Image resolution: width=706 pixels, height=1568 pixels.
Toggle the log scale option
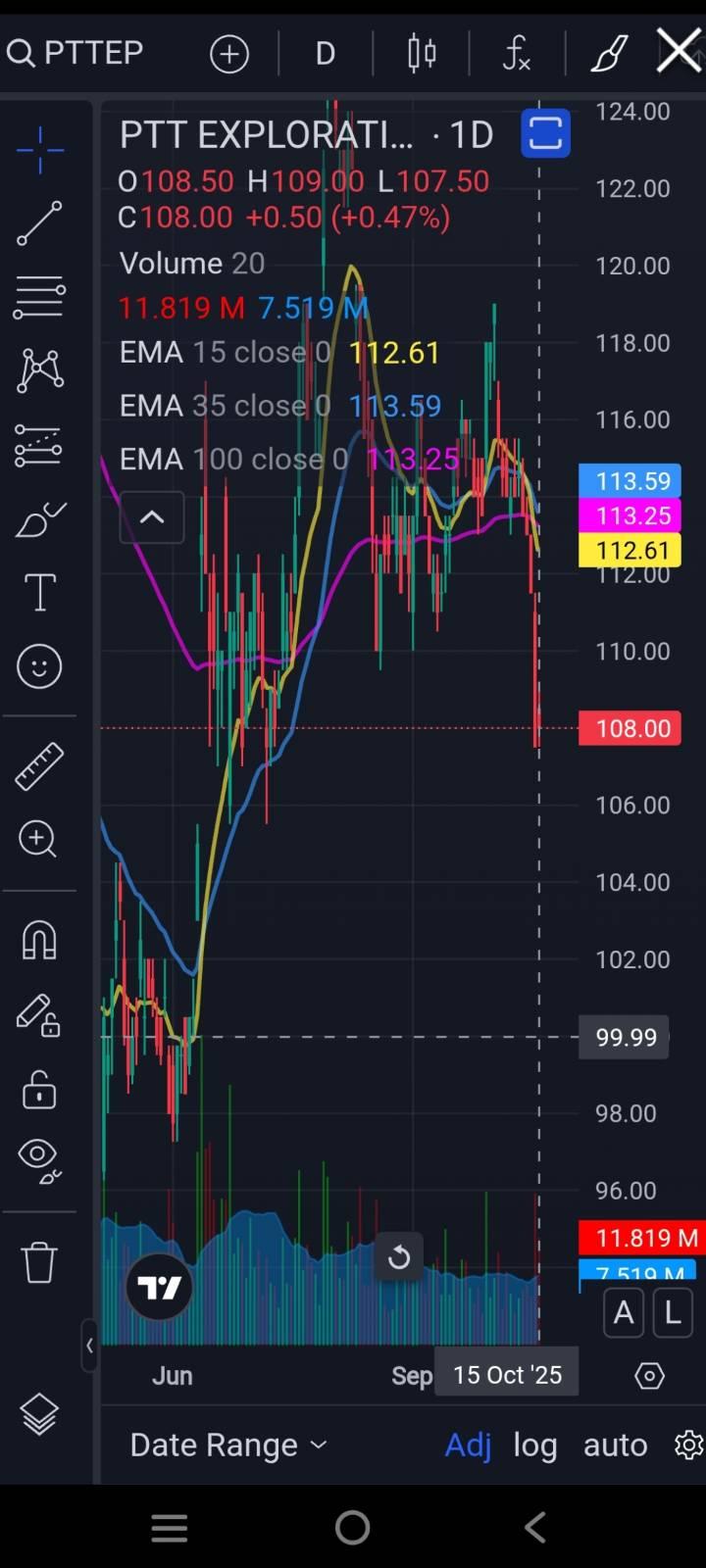click(x=535, y=1445)
